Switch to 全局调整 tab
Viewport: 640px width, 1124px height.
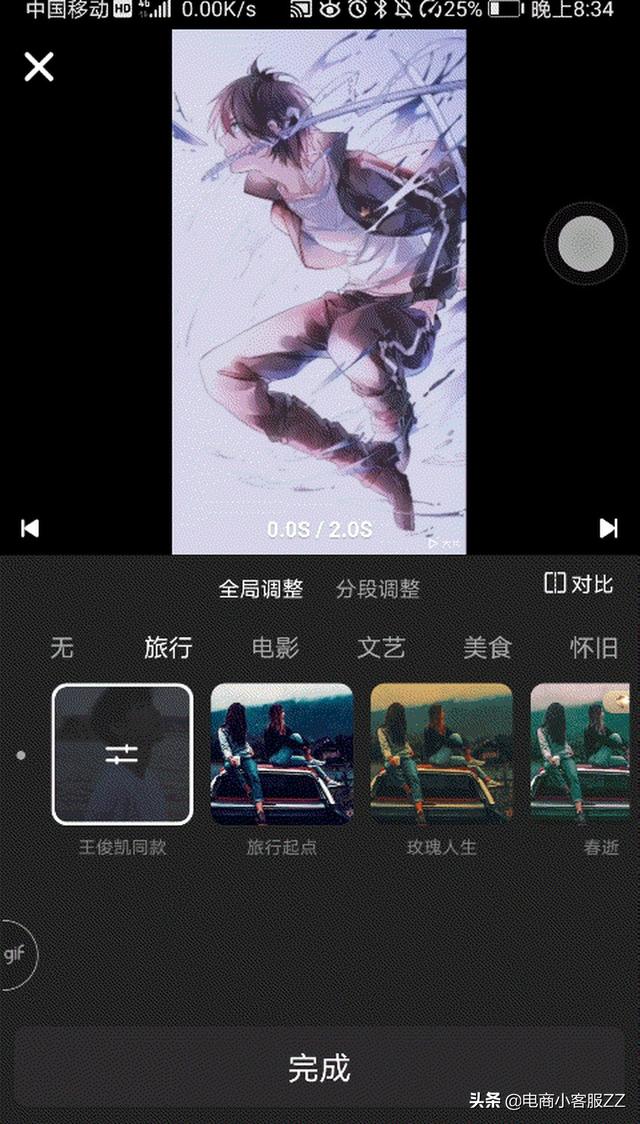[261, 589]
